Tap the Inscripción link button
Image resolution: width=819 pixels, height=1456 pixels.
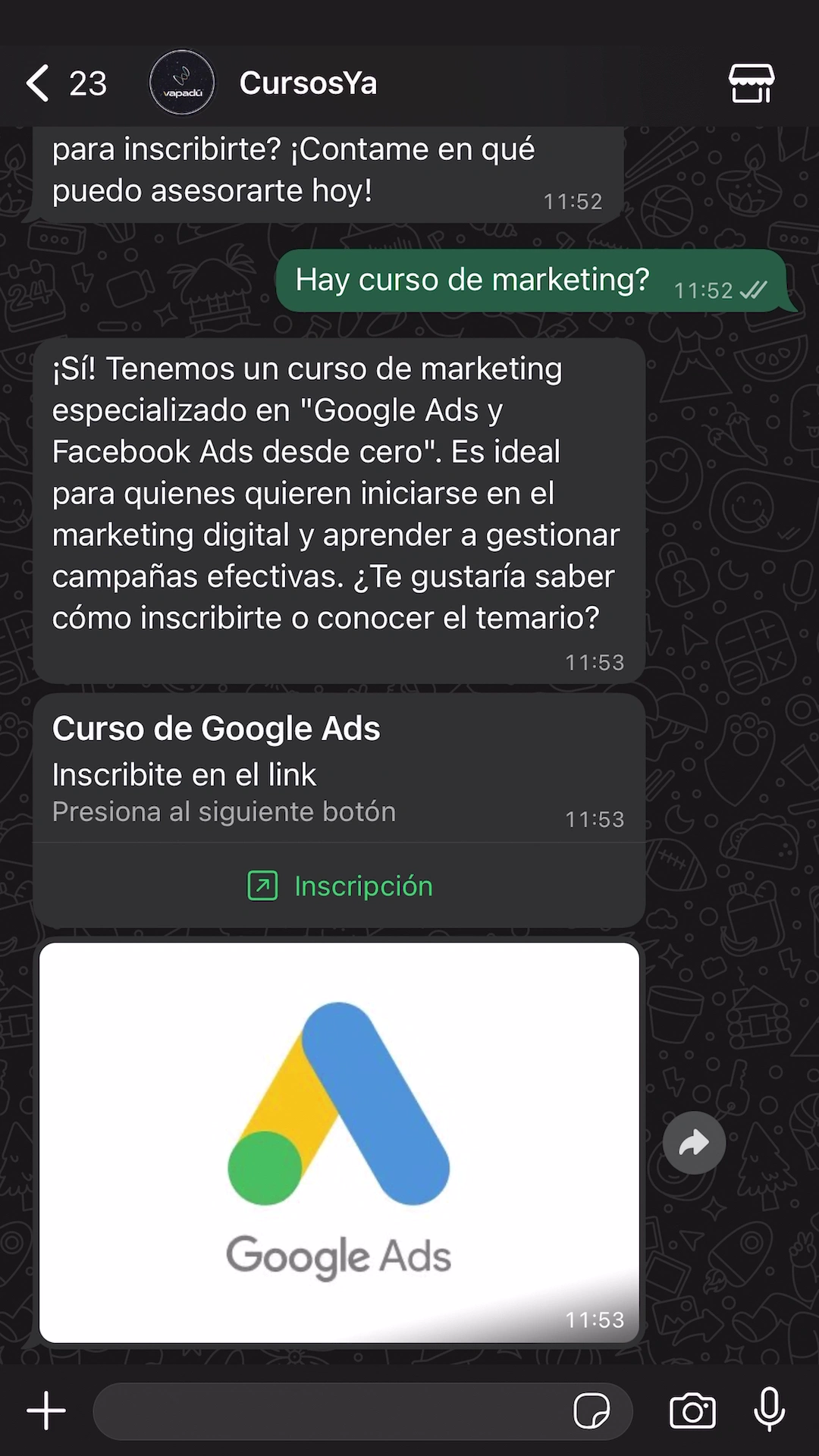click(340, 886)
